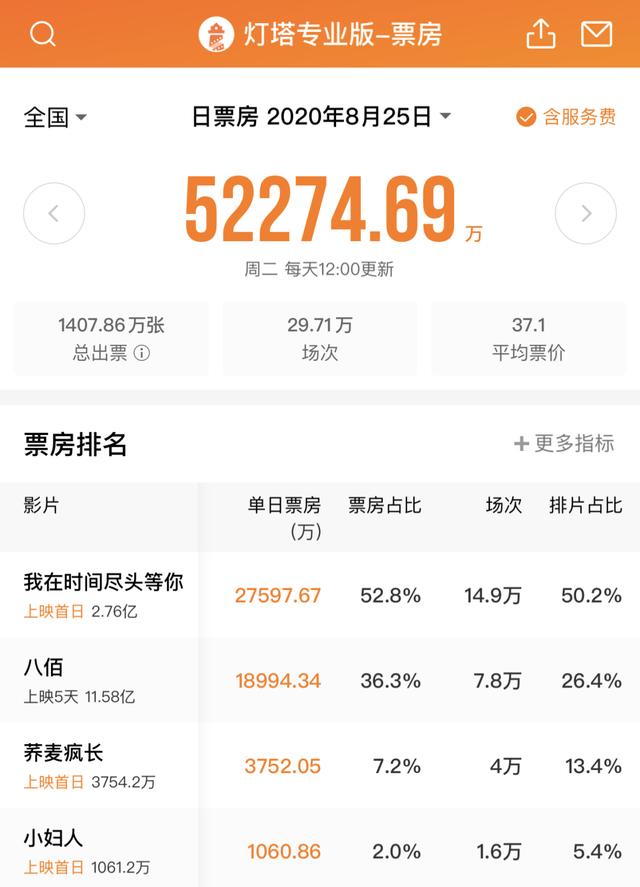Go to the next day

coord(586,213)
